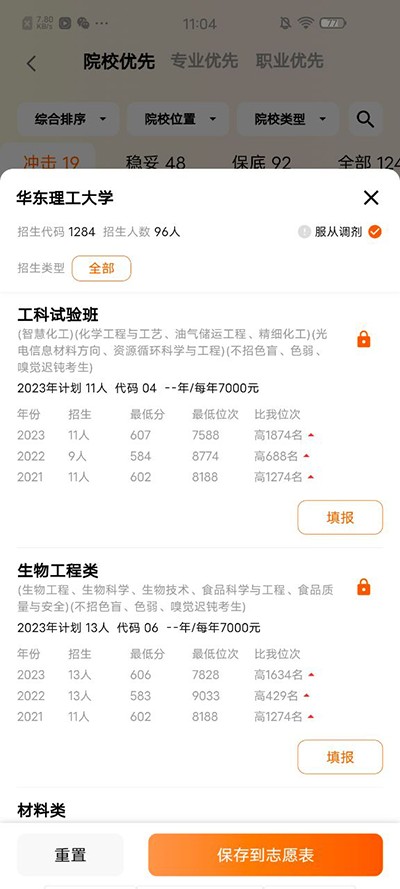Reset selections with 重置
The image size is (400, 889).
(70, 855)
